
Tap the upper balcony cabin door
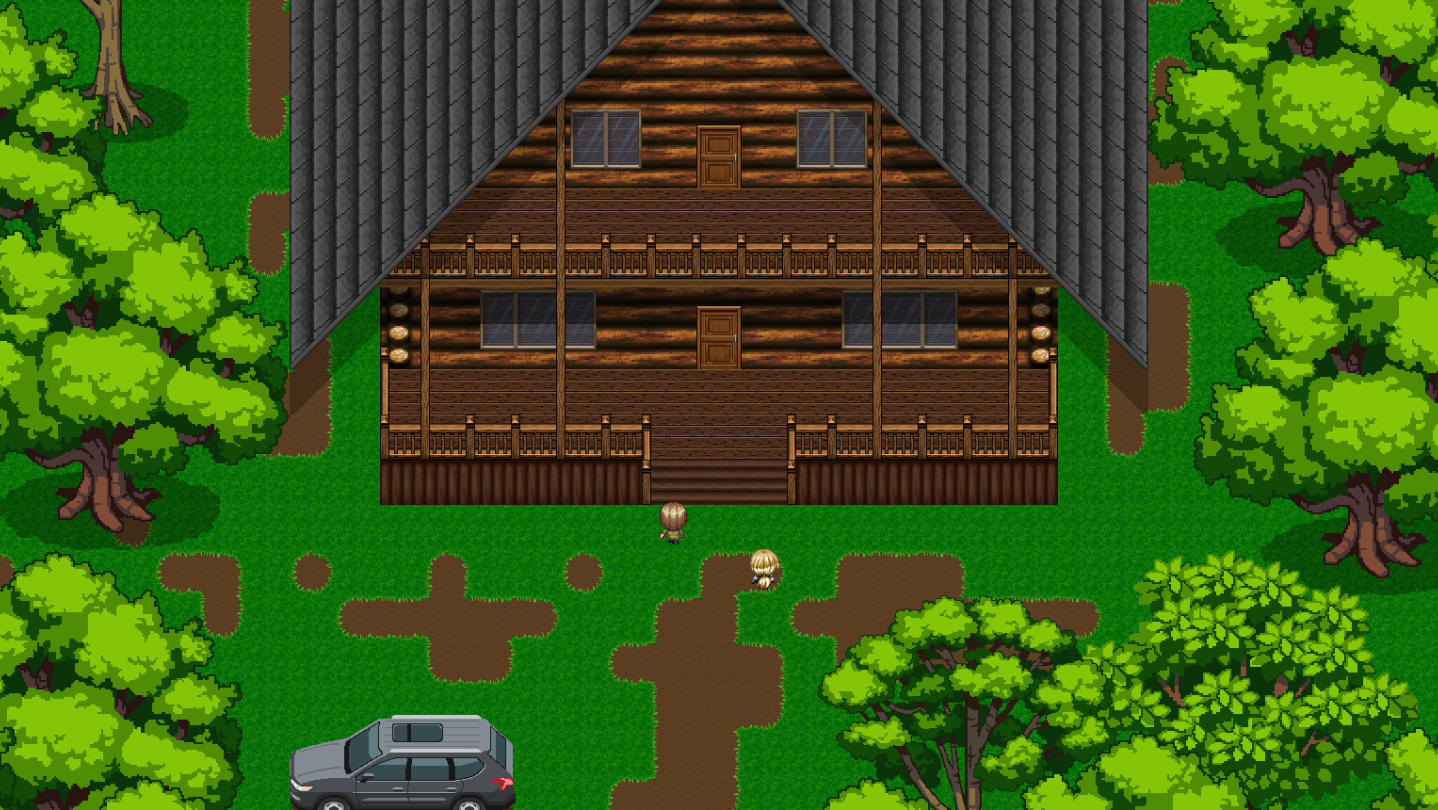718,157
